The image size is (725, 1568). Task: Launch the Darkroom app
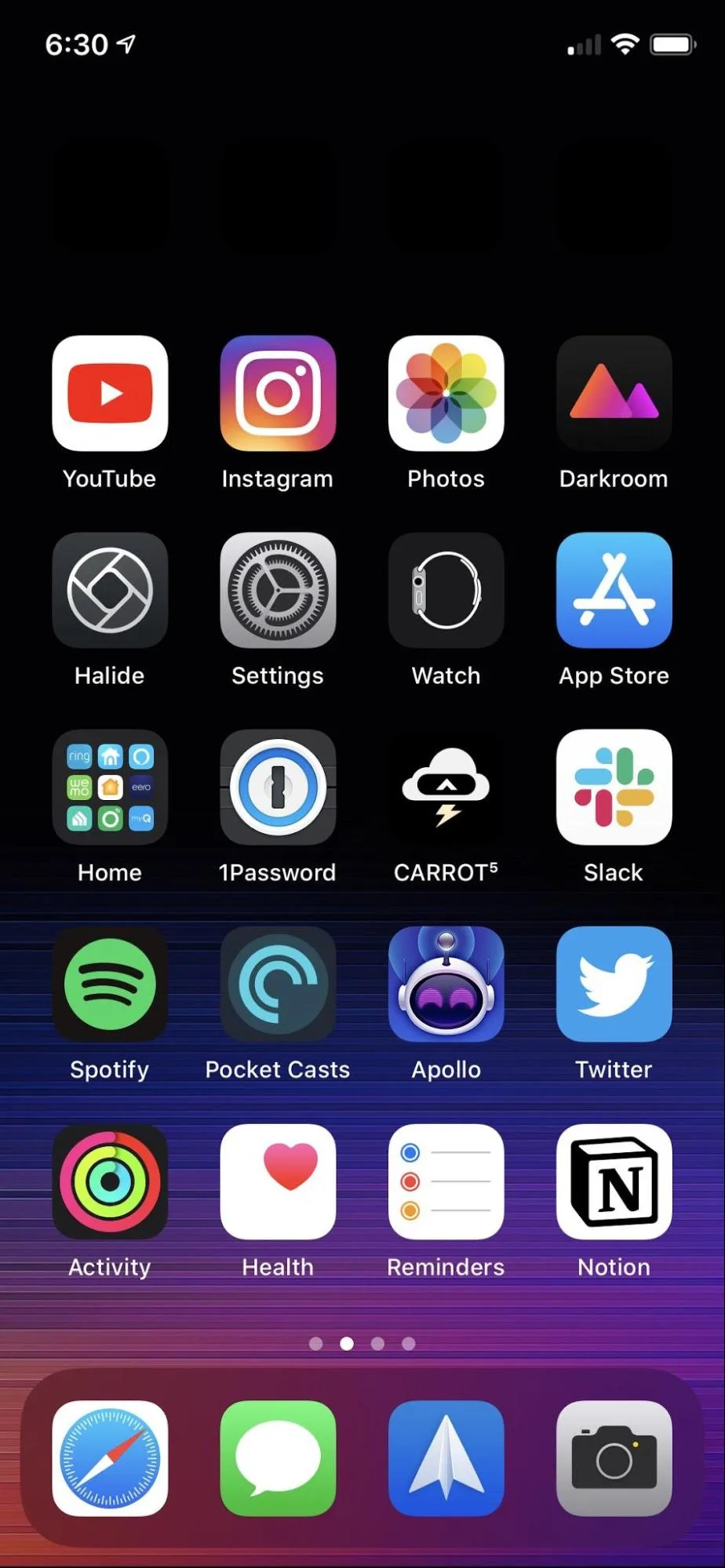pyautogui.click(x=614, y=393)
